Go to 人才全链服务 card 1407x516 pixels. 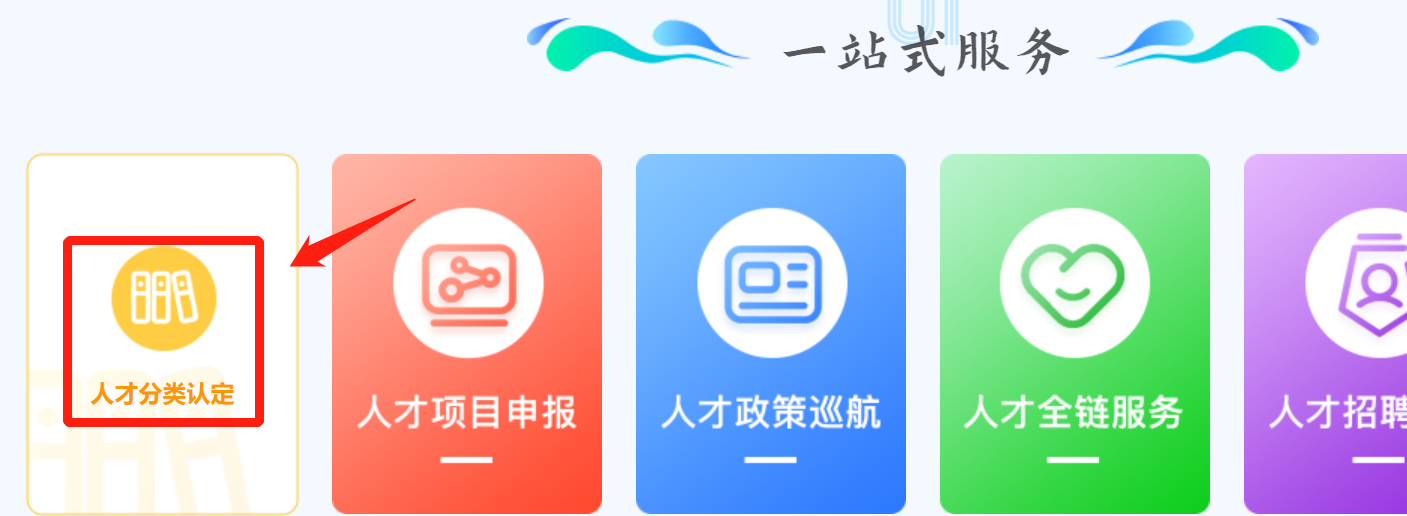tap(1075, 334)
